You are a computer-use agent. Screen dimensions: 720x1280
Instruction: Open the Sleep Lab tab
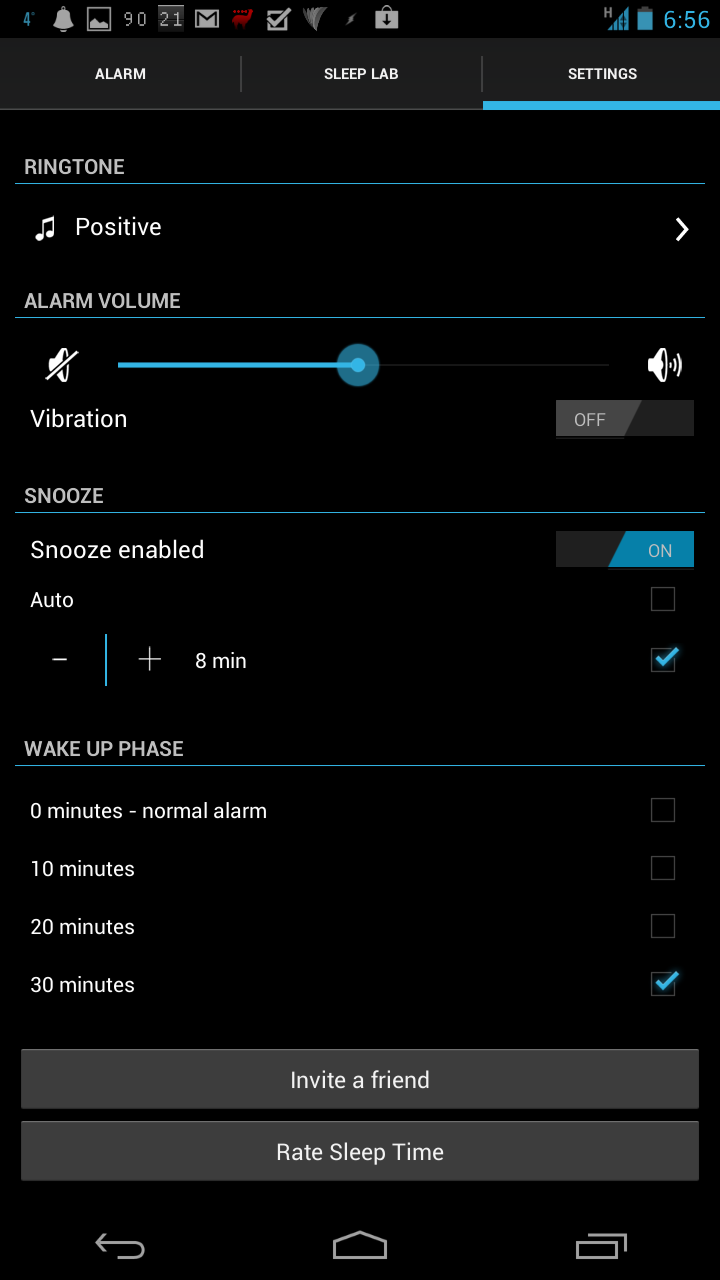pyautogui.click(x=361, y=74)
